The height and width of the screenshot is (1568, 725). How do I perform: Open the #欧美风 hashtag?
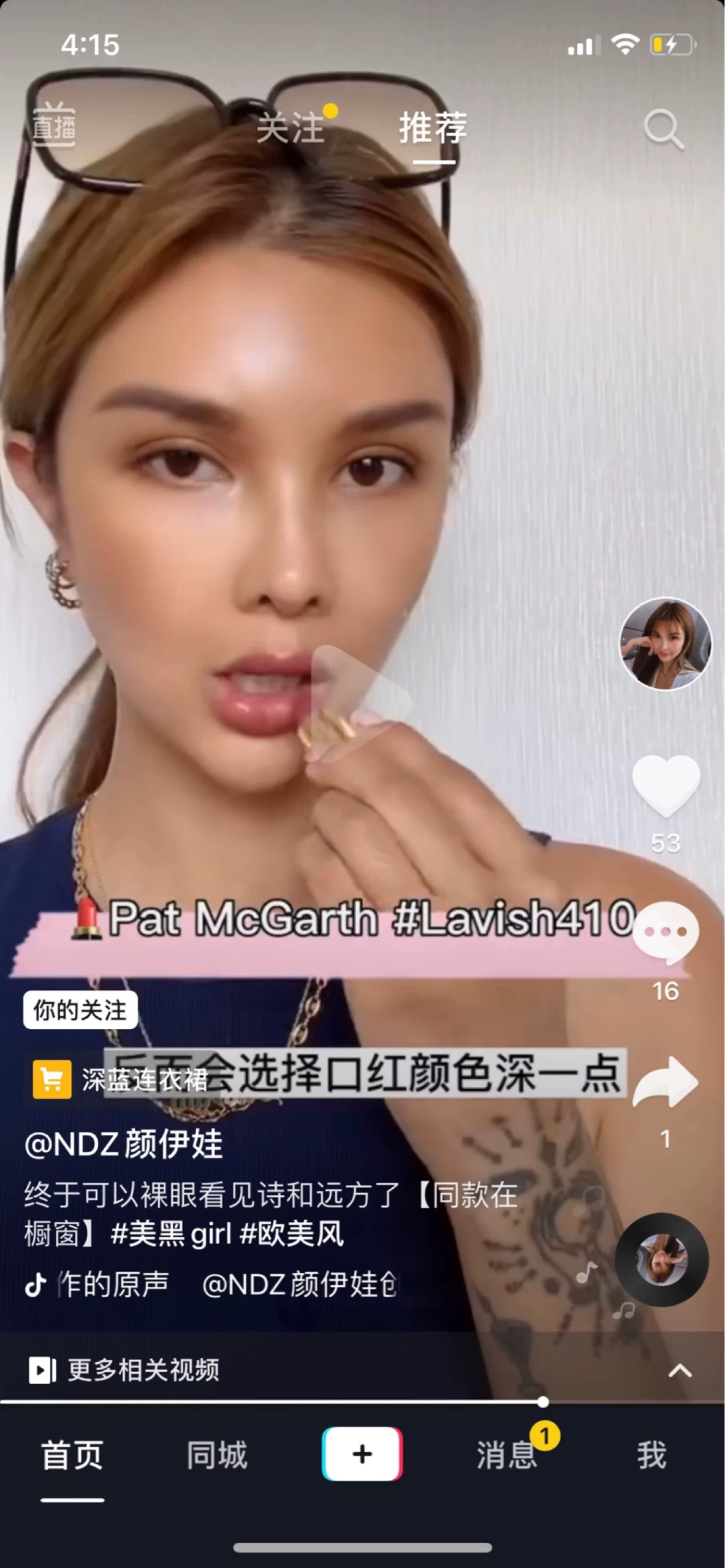point(292,1233)
